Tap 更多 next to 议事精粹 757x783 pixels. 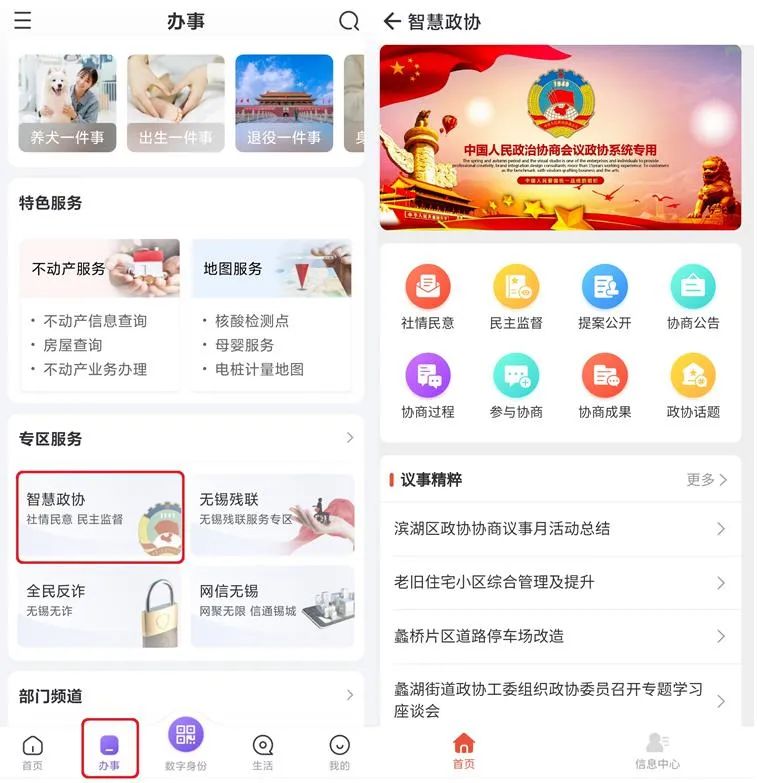coord(707,480)
